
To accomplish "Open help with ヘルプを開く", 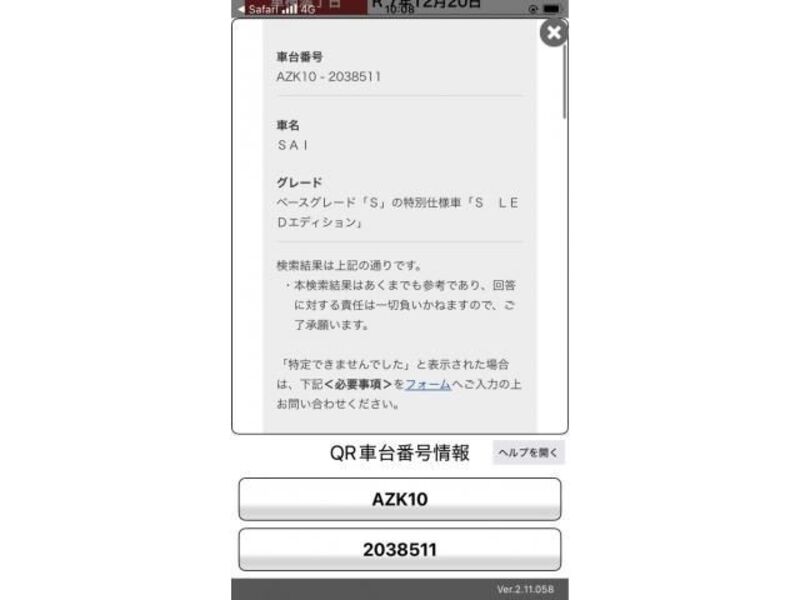I will pos(529,453).
